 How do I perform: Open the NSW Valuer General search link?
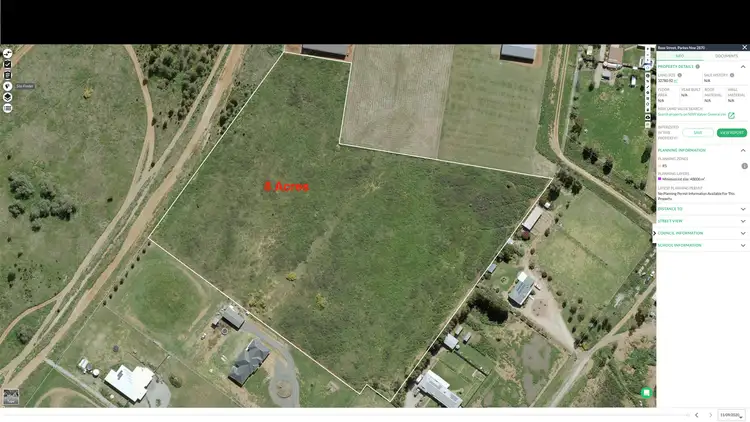click(731, 115)
